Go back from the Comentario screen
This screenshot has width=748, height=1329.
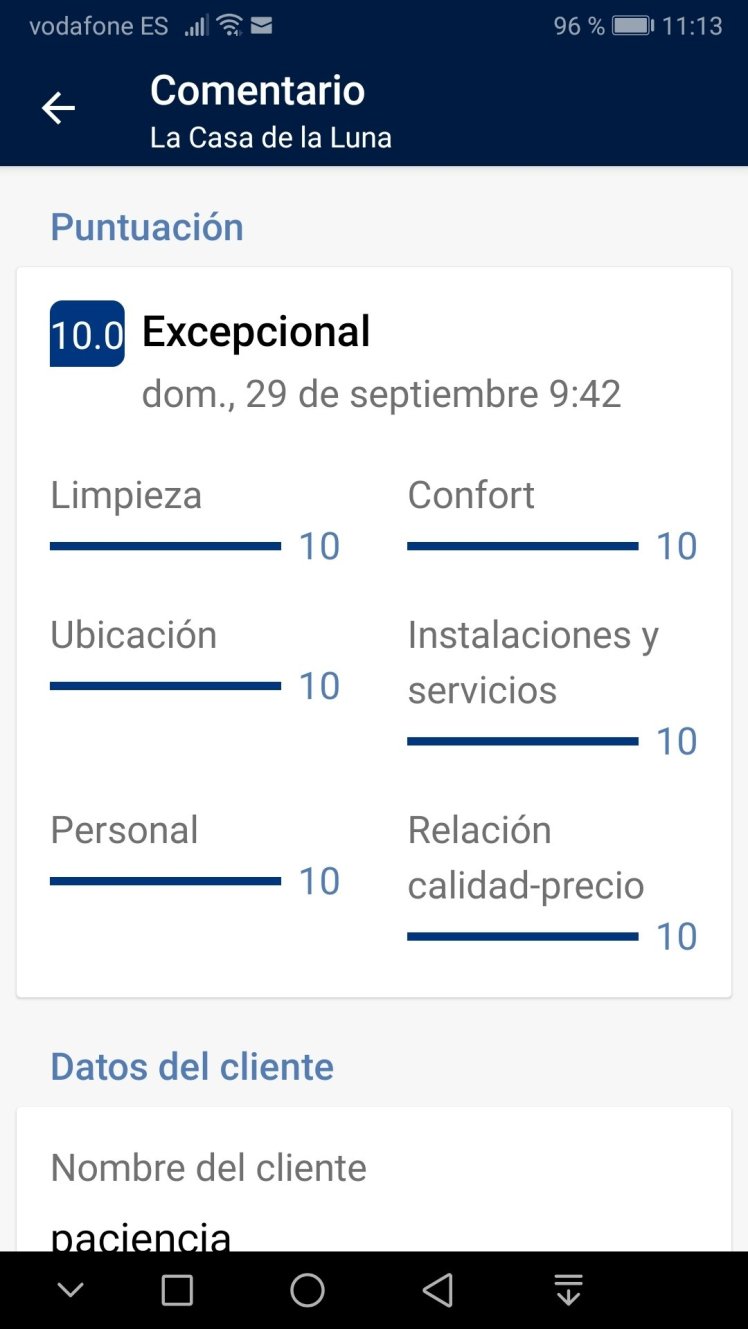(x=58, y=108)
